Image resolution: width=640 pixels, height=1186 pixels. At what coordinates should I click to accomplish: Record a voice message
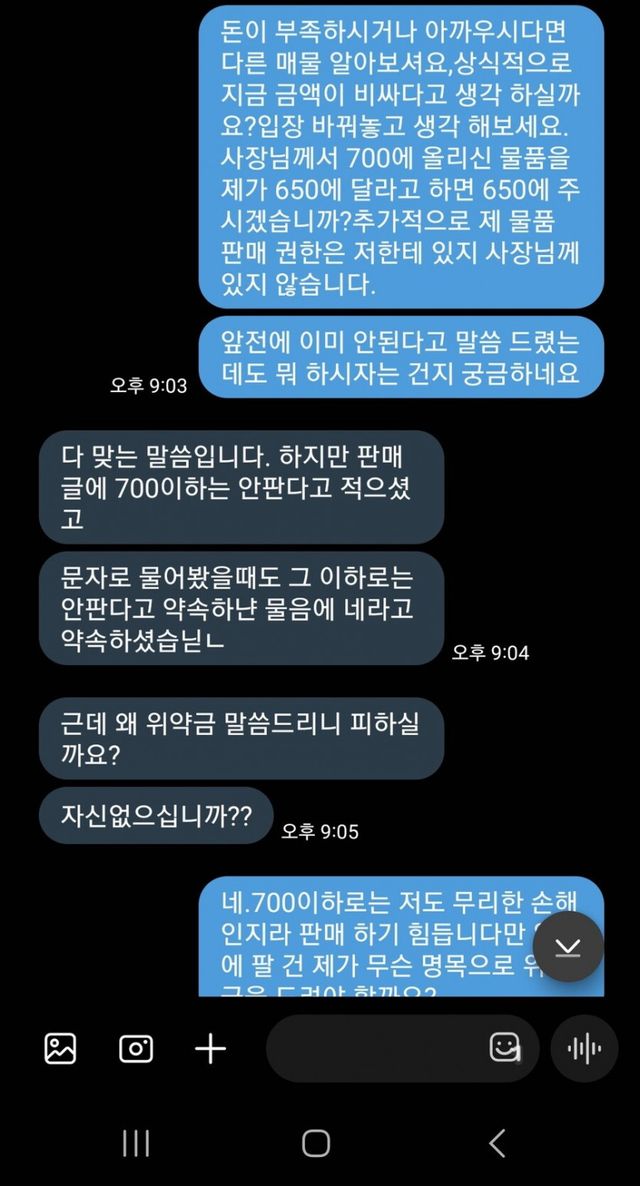[x=584, y=1048]
